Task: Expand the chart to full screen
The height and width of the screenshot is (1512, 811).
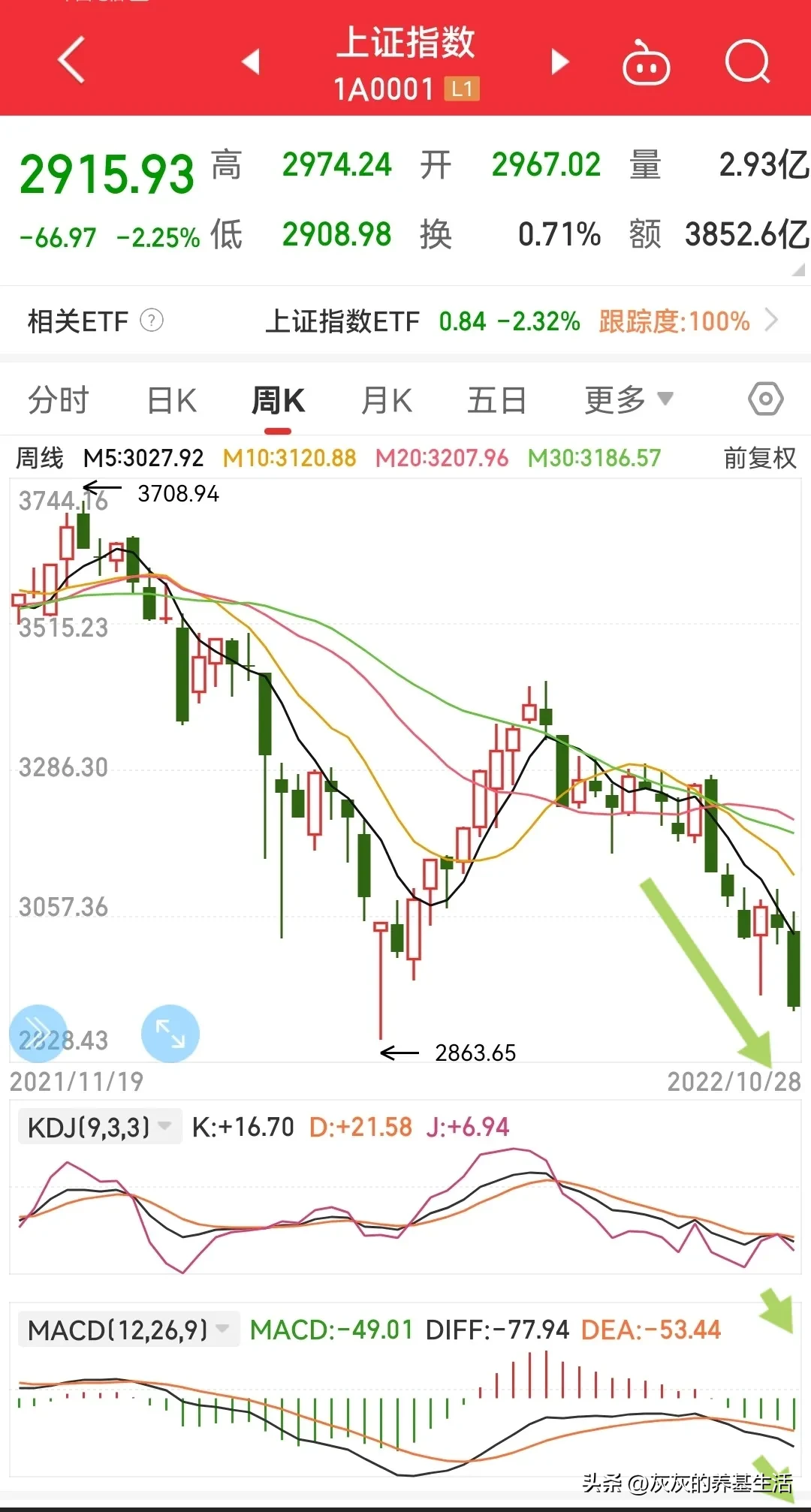Action: [170, 1033]
